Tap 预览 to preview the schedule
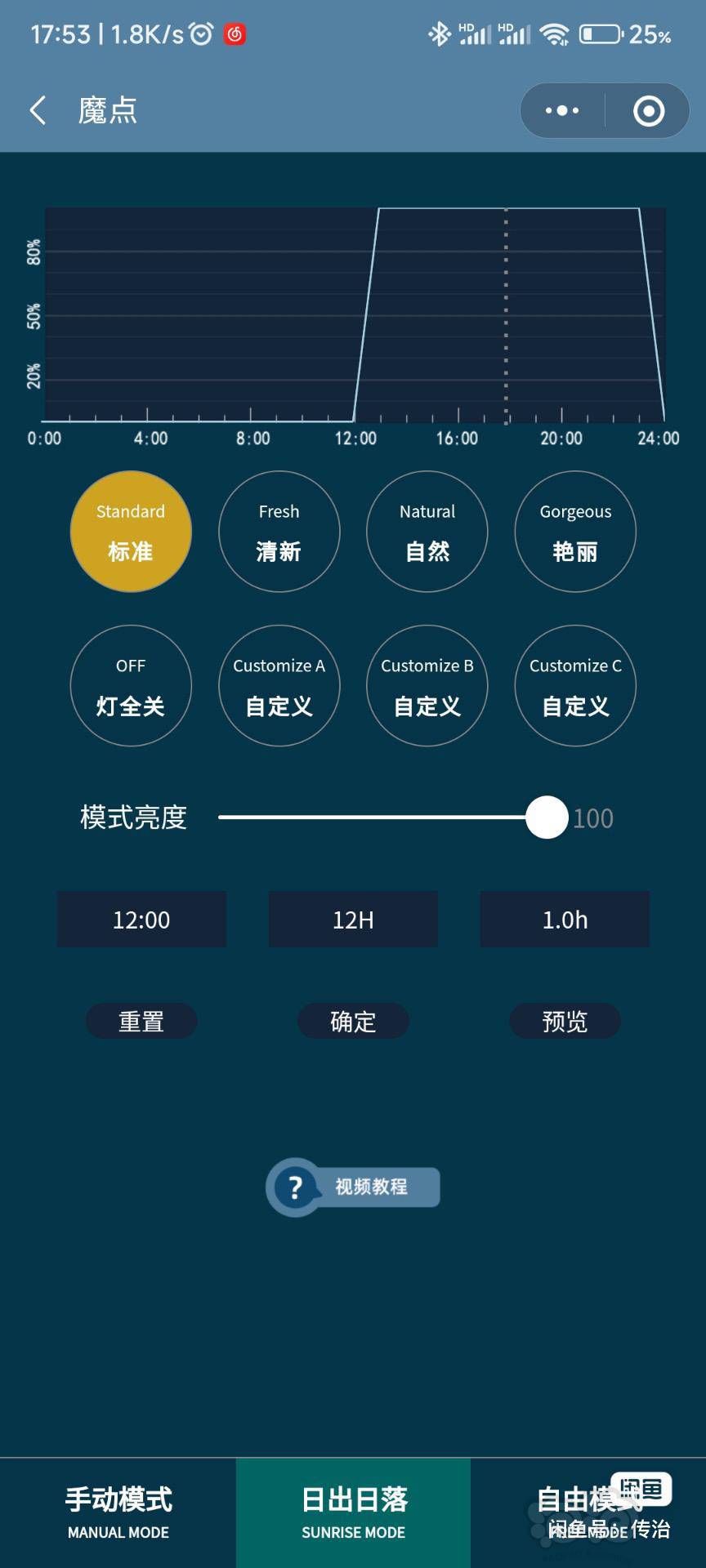 coord(565,1021)
